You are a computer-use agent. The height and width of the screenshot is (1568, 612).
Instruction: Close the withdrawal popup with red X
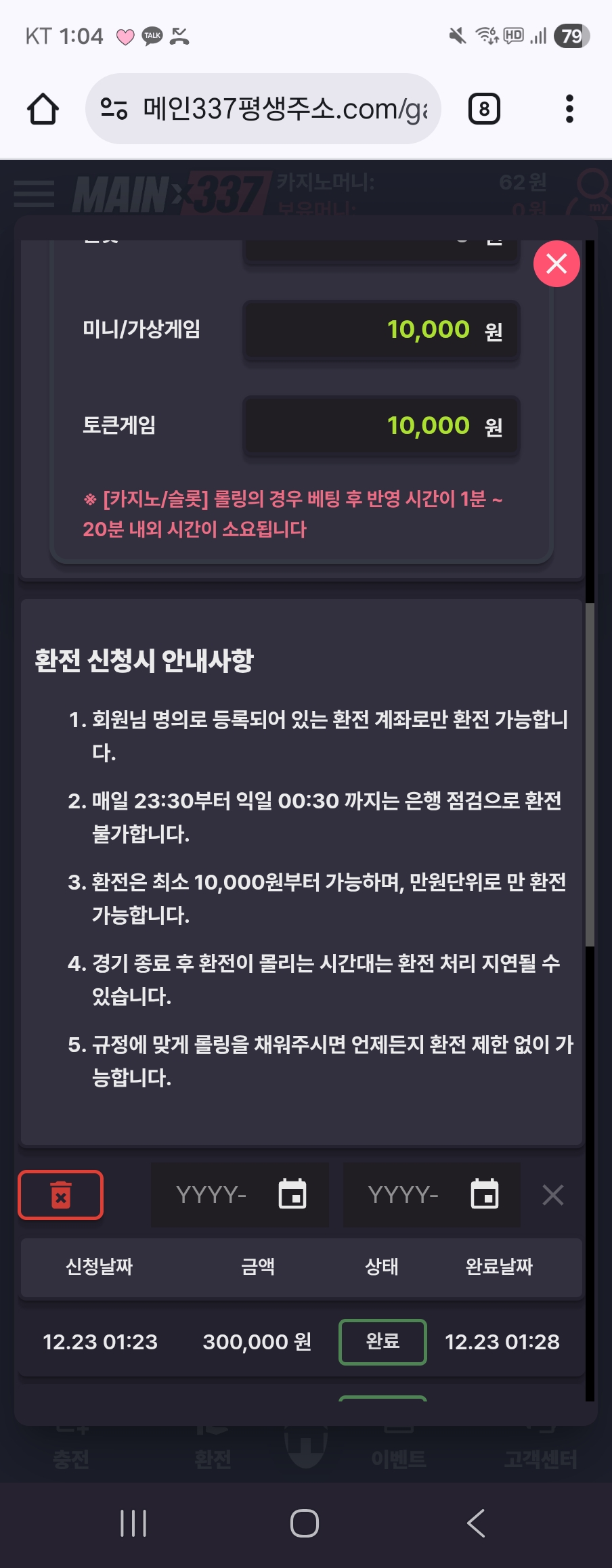point(556,264)
